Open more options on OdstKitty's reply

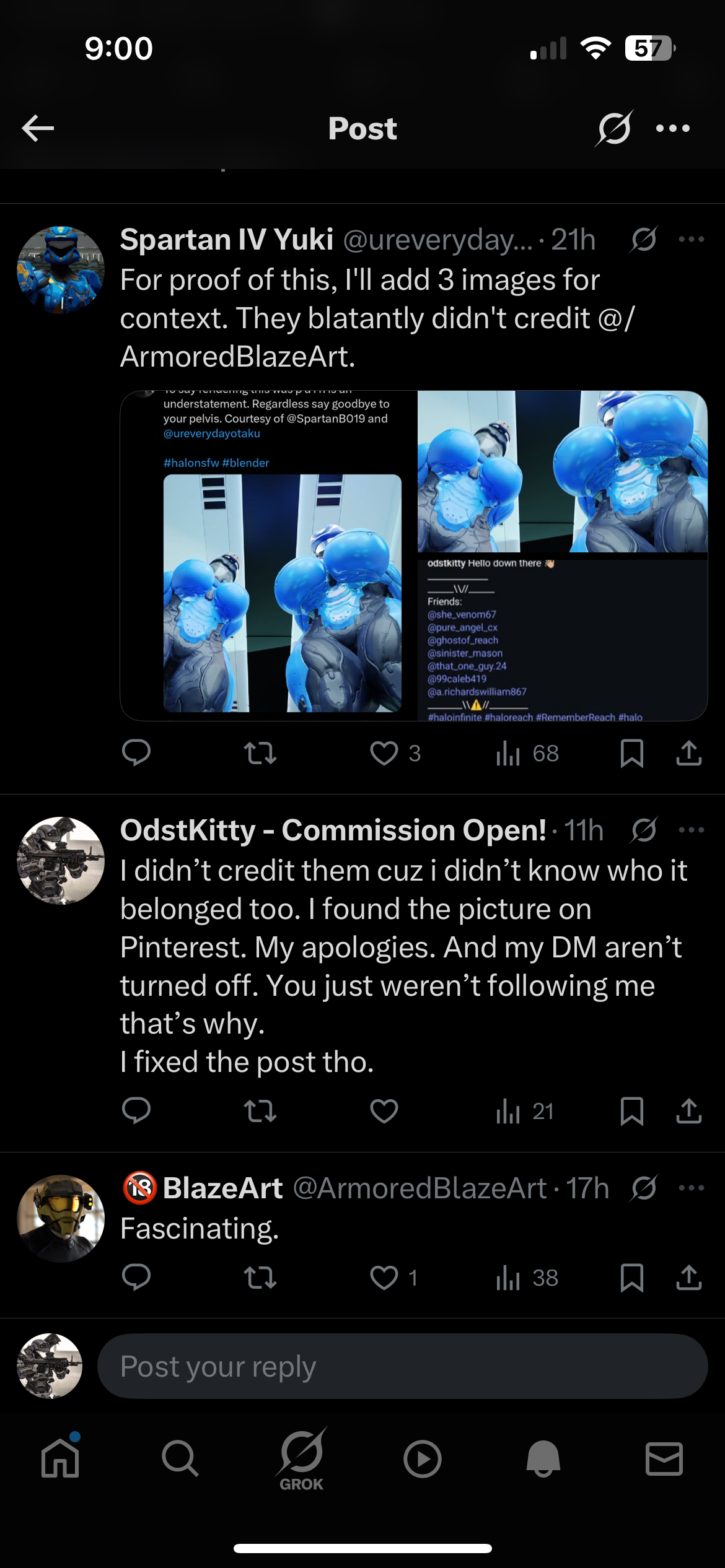(692, 830)
